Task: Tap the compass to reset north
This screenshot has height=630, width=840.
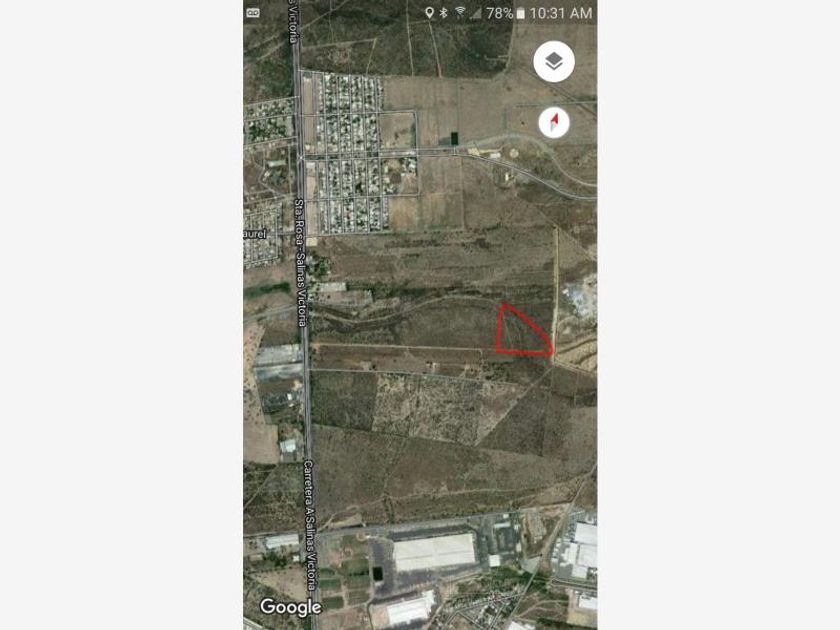Action: [x=554, y=123]
